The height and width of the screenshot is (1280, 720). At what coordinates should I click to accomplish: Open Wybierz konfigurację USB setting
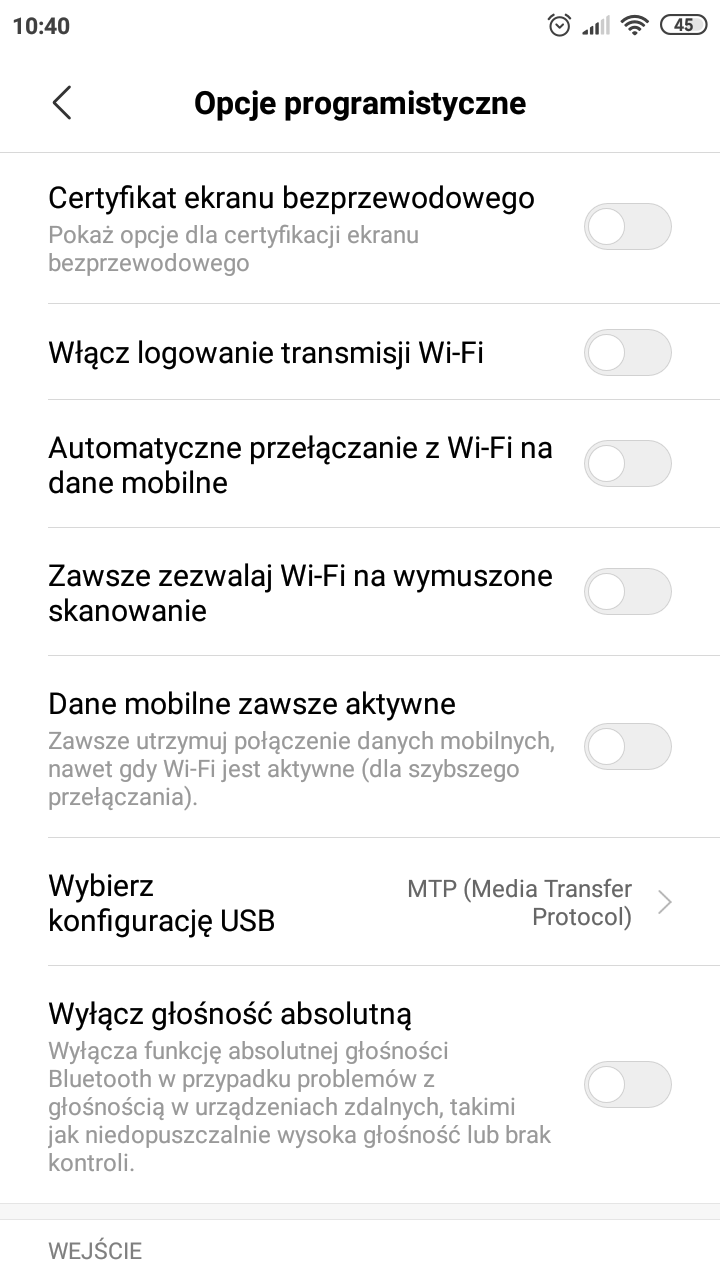click(x=360, y=902)
